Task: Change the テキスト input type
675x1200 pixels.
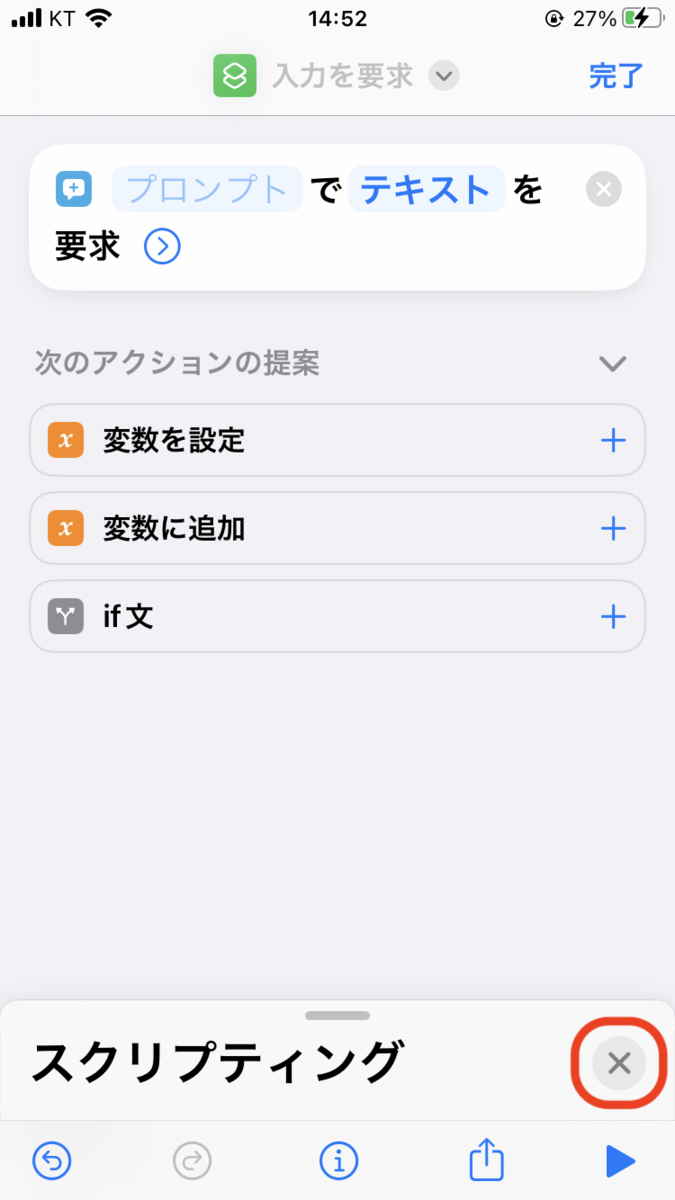Action: 426,189
